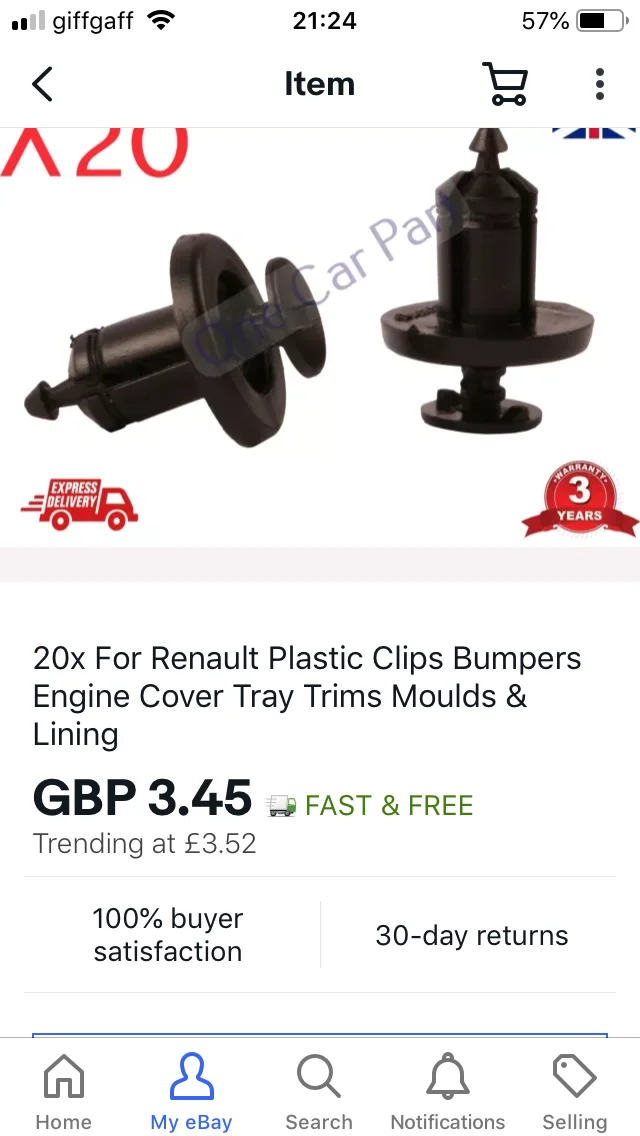This screenshot has width=640, height=1136.
Task: Open the three-dot overflow menu
Action: 599,84
